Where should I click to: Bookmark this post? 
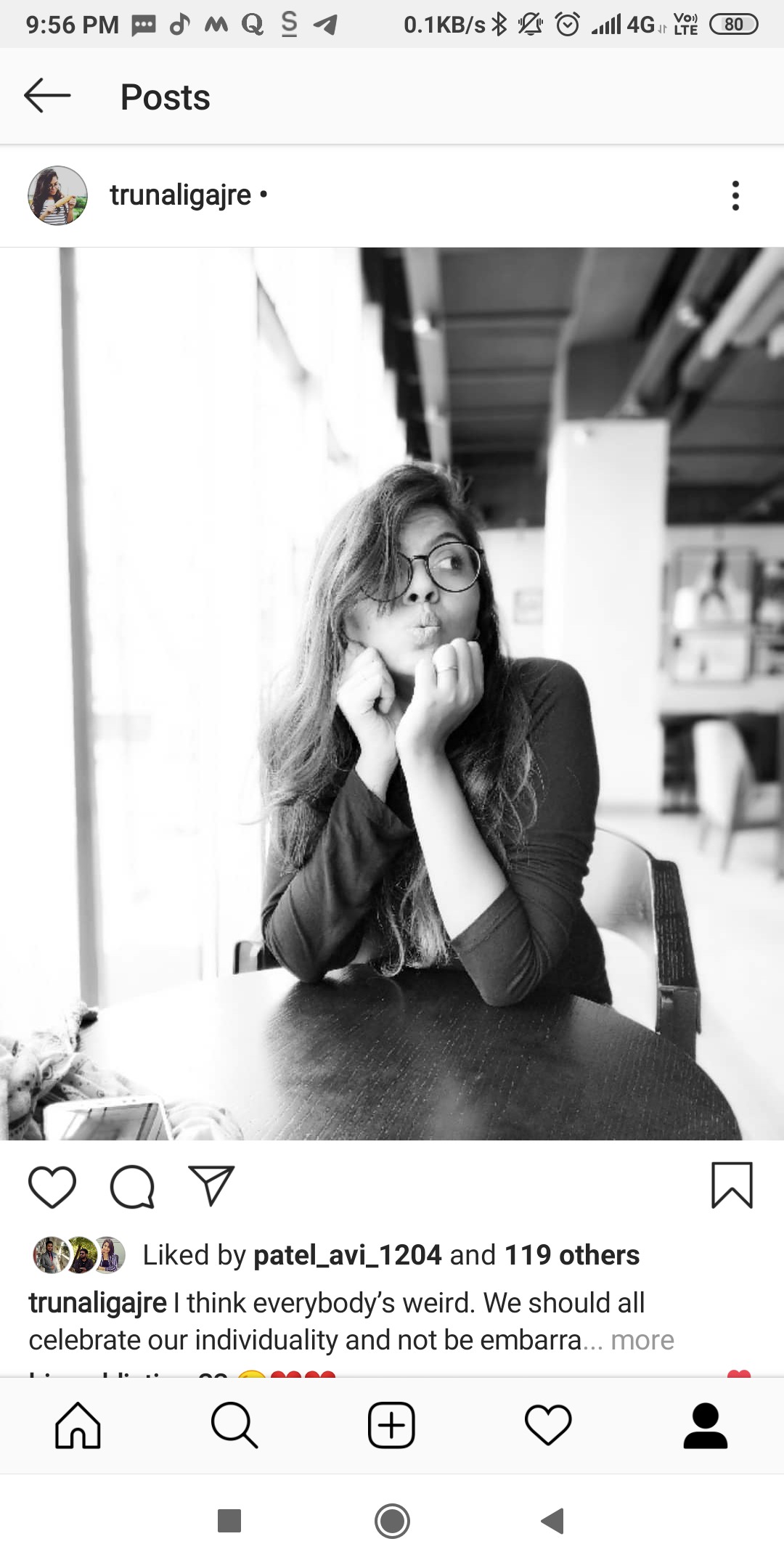coord(732,1185)
